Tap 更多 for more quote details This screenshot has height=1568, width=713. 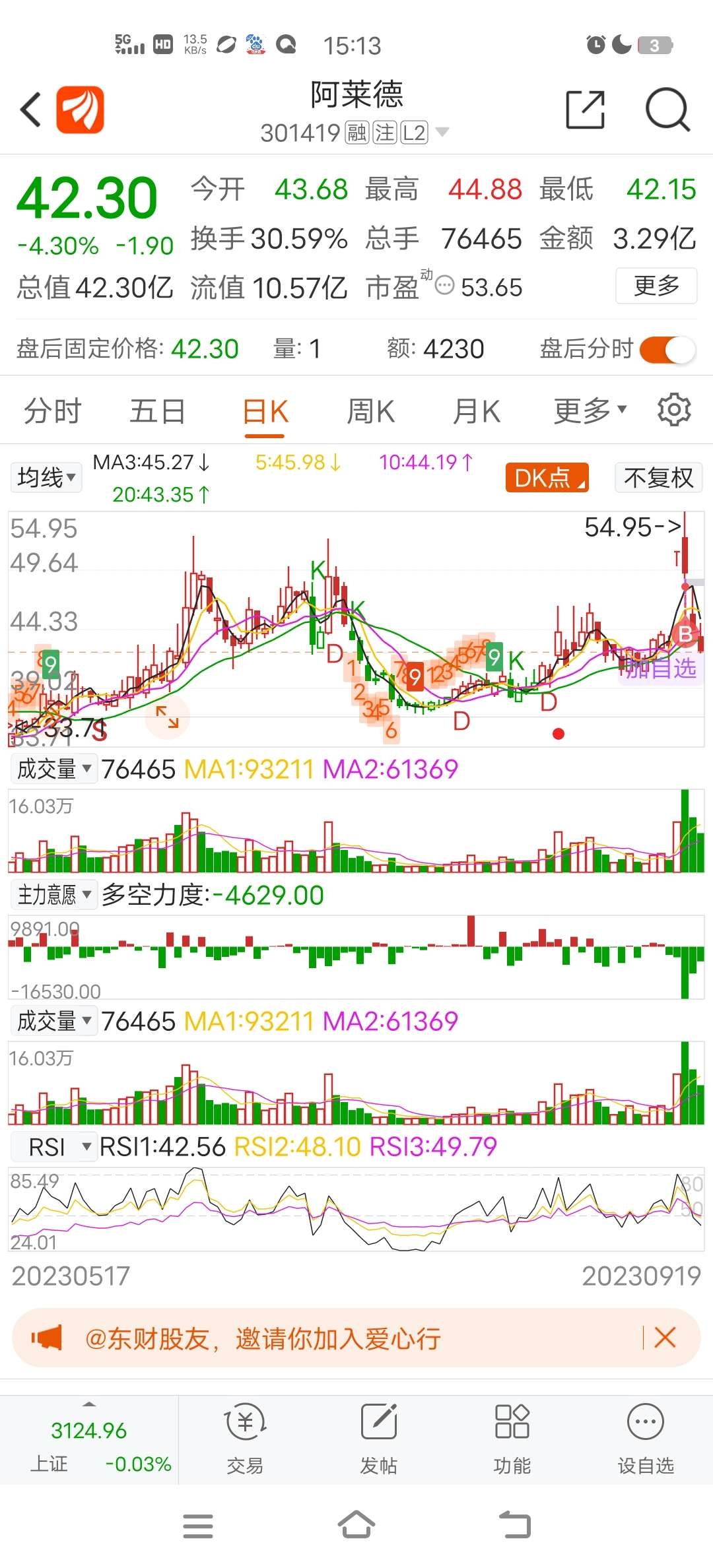pyautogui.click(x=656, y=286)
